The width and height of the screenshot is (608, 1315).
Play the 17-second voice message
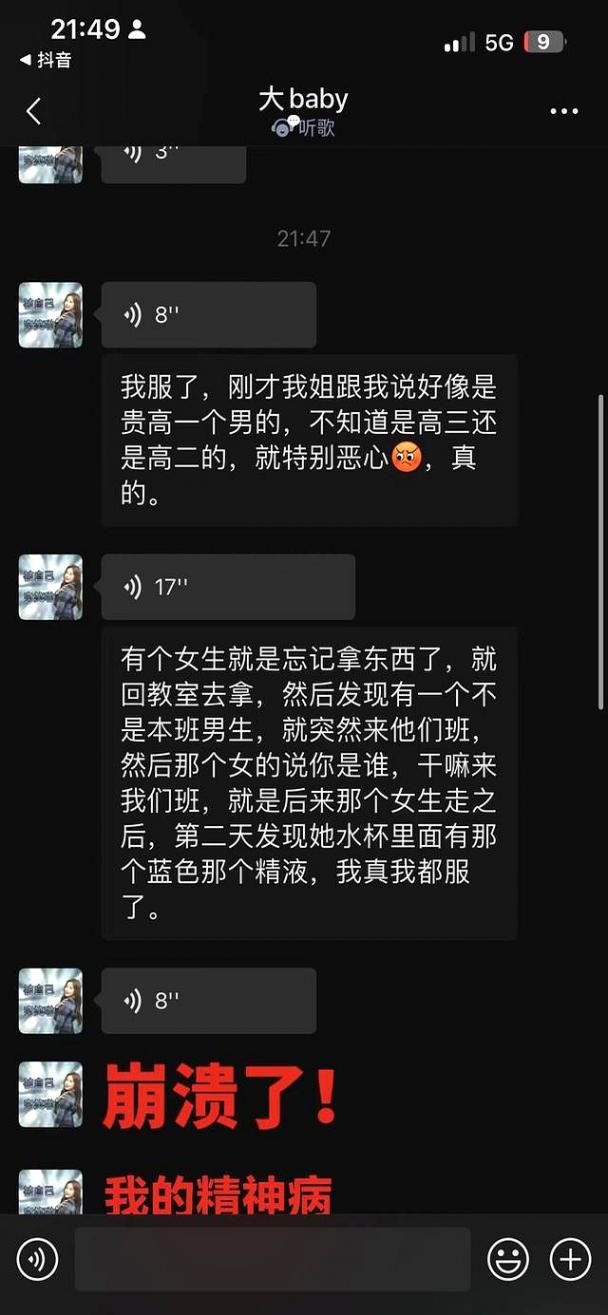pyautogui.click(x=228, y=587)
